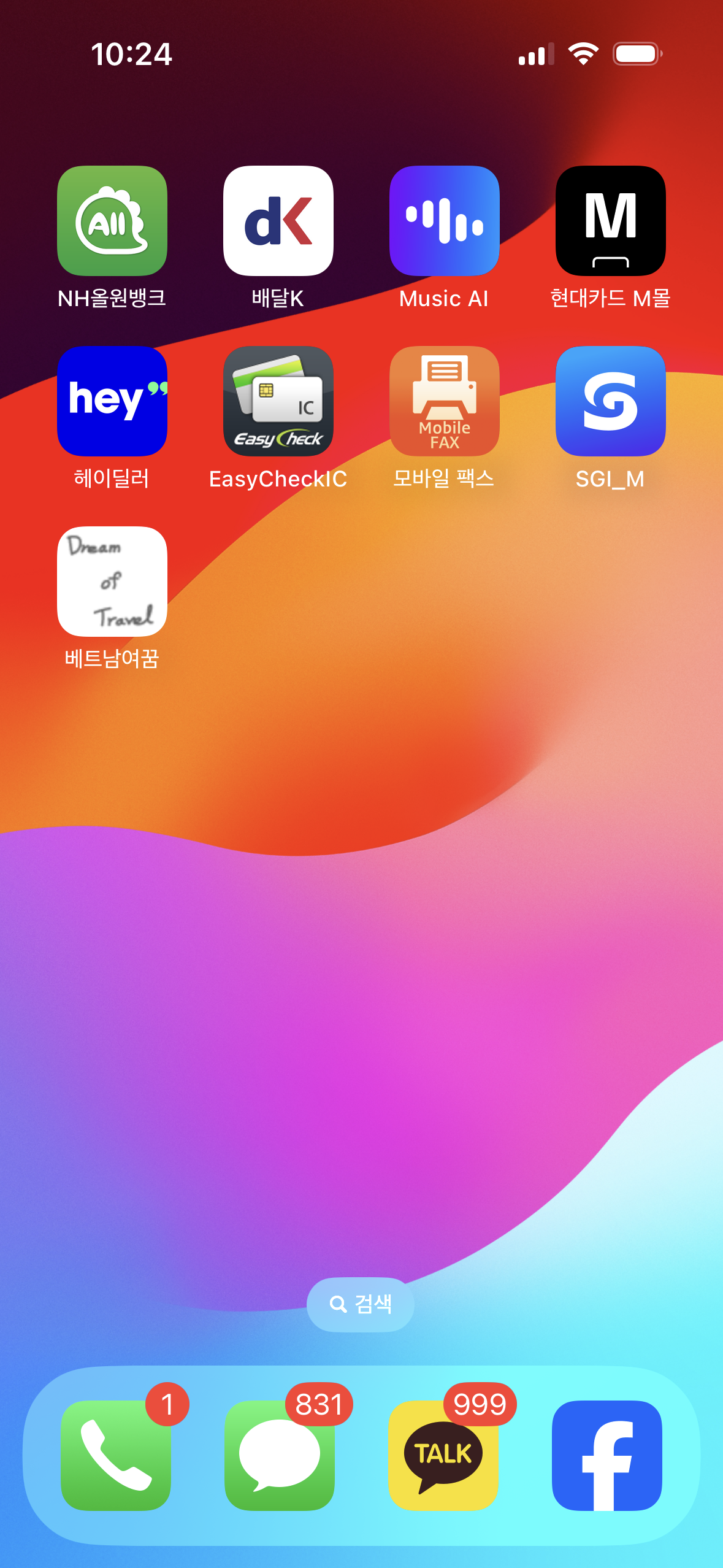723x1568 pixels.
Task: Open the Phone app in the dock
Action: pyautogui.click(x=116, y=1455)
